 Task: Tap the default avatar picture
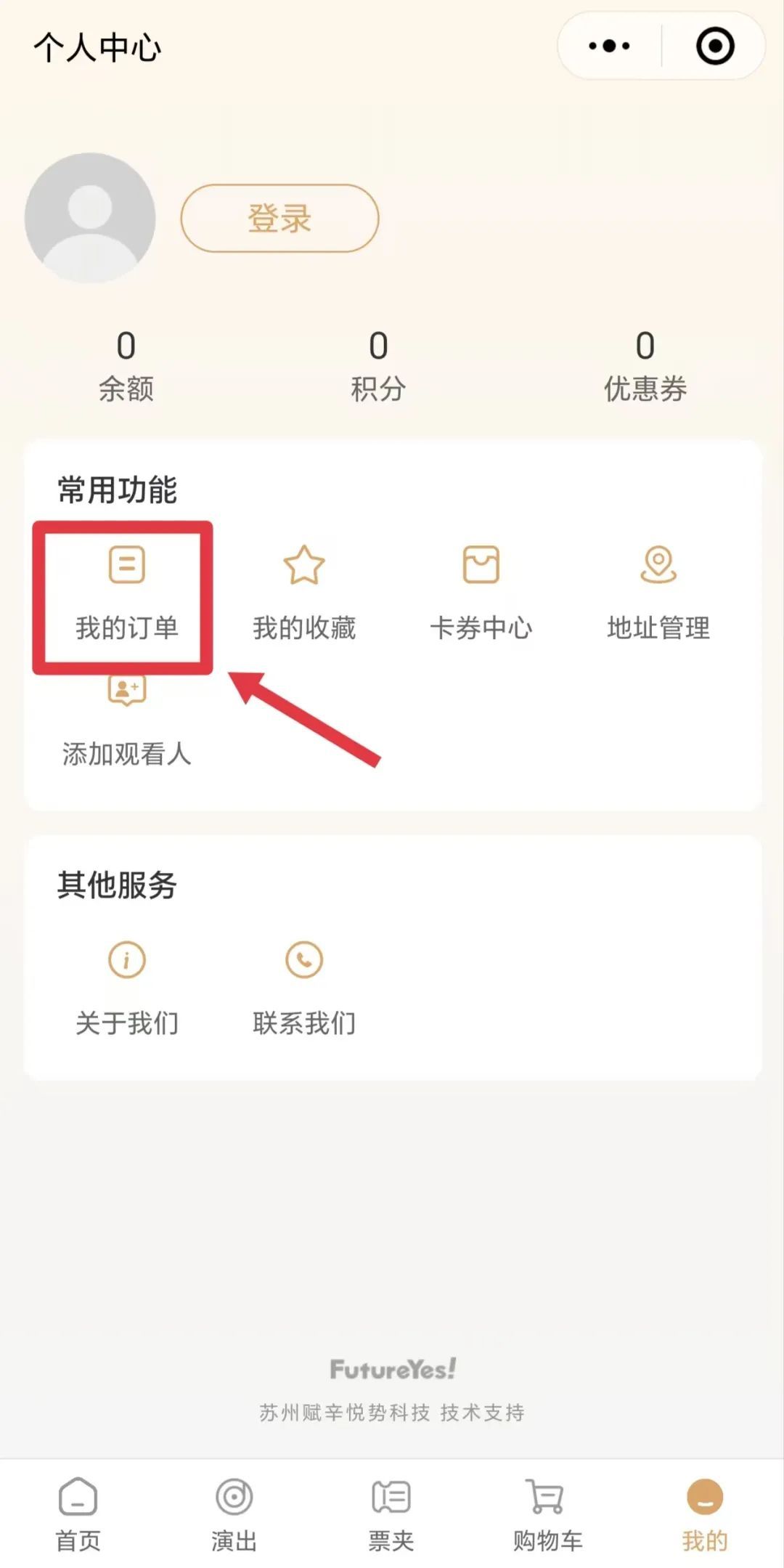click(x=90, y=218)
